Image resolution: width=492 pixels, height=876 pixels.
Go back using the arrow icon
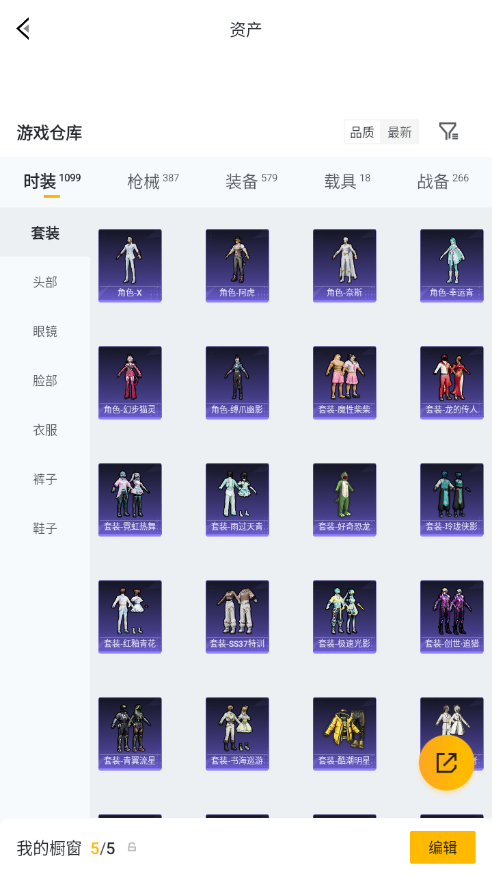(x=23, y=28)
